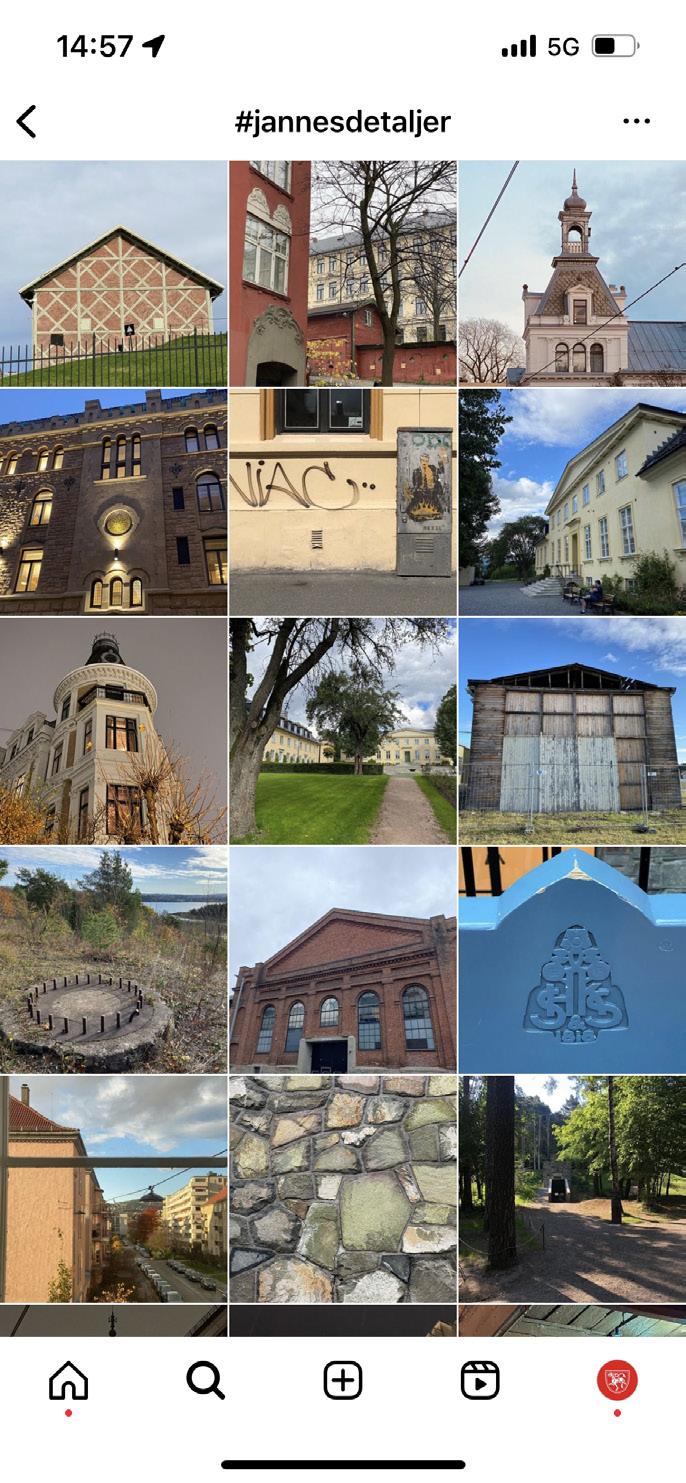Image resolution: width=686 pixels, height=1483 pixels.
Task: Create a new post with the plus button
Action: pyautogui.click(x=343, y=1381)
